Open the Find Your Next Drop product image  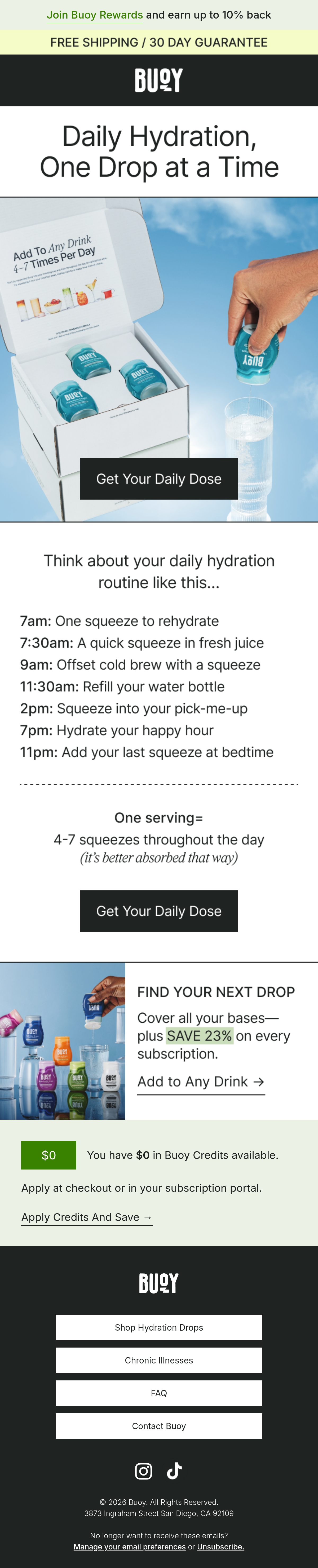(x=63, y=1041)
